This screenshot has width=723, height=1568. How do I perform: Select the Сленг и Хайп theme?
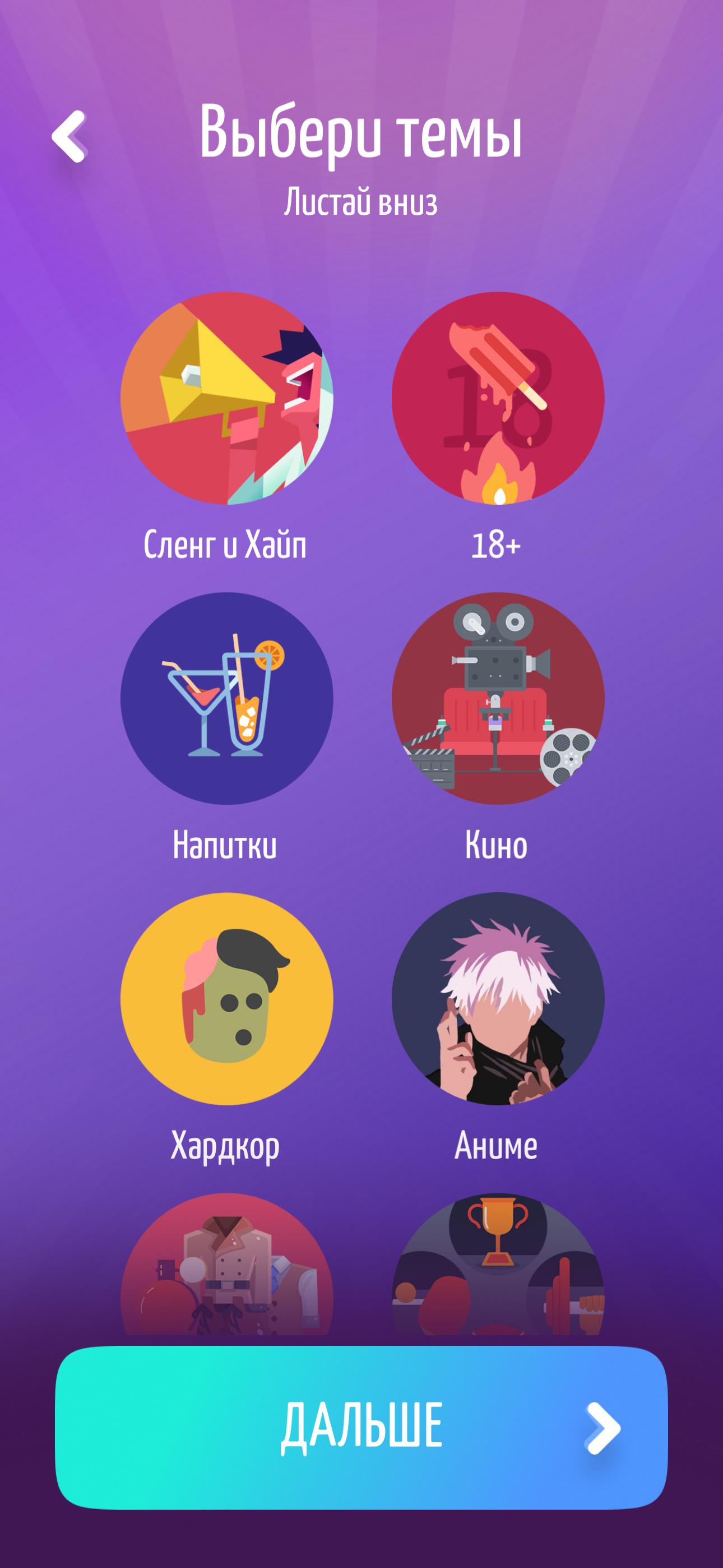pyautogui.click(x=226, y=398)
